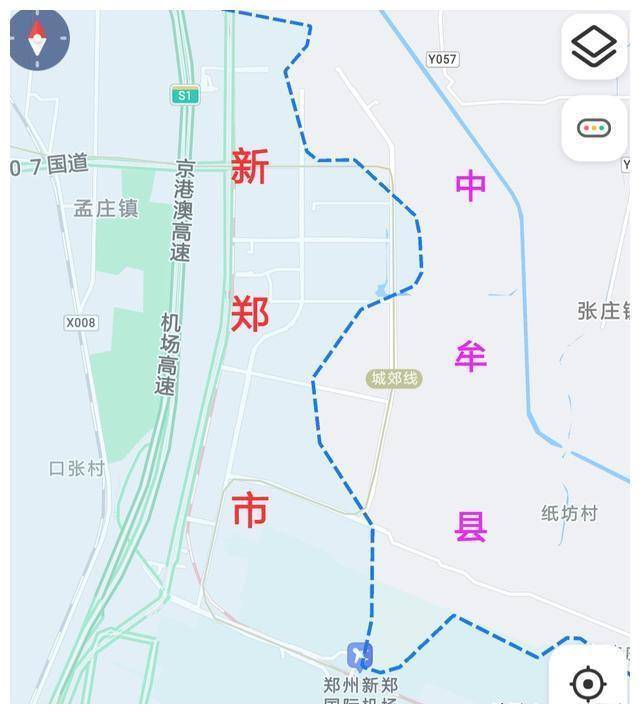Tap the compass to reset map orientation

tap(38, 40)
